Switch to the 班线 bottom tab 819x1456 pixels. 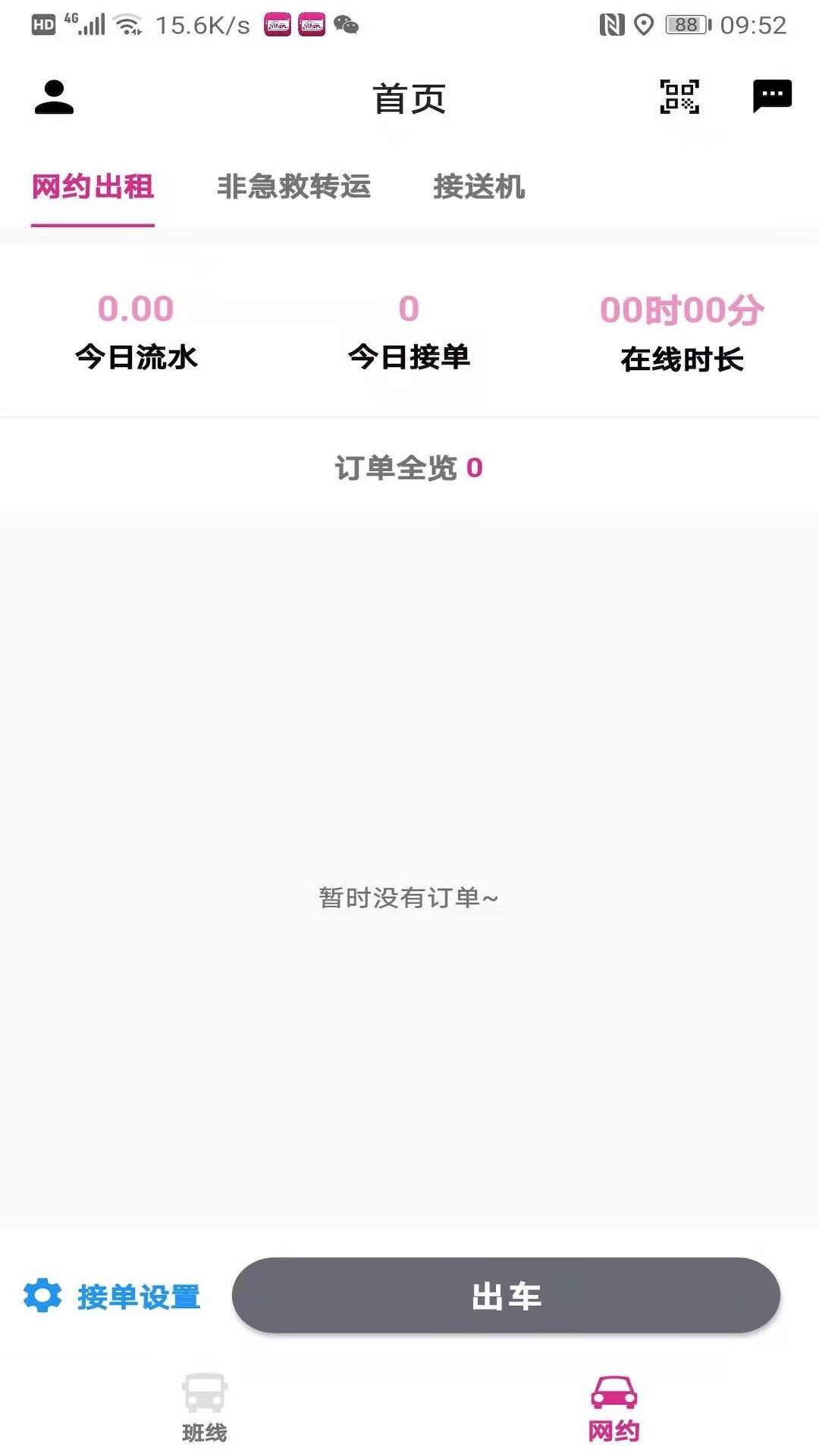point(205,1407)
